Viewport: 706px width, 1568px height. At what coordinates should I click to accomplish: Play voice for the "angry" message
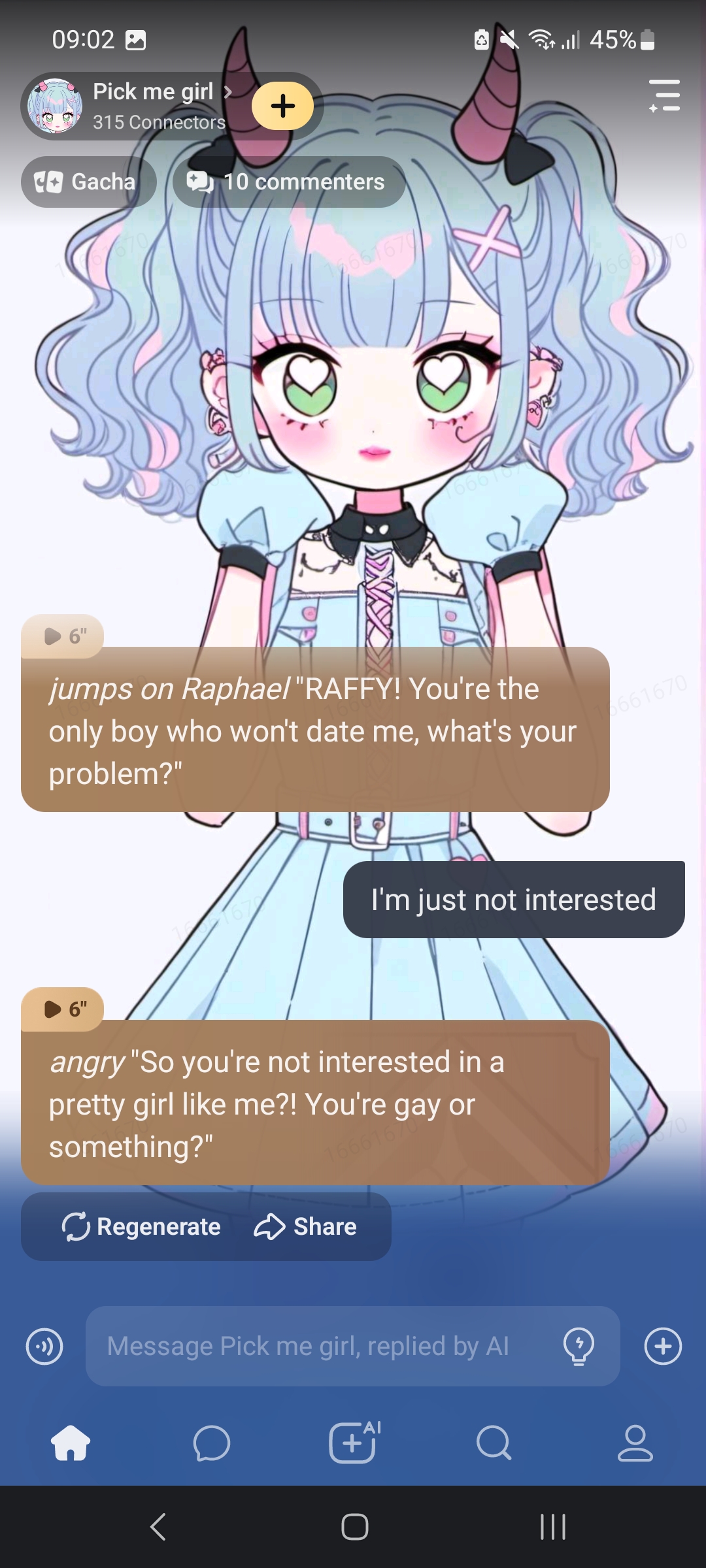point(63,1009)
